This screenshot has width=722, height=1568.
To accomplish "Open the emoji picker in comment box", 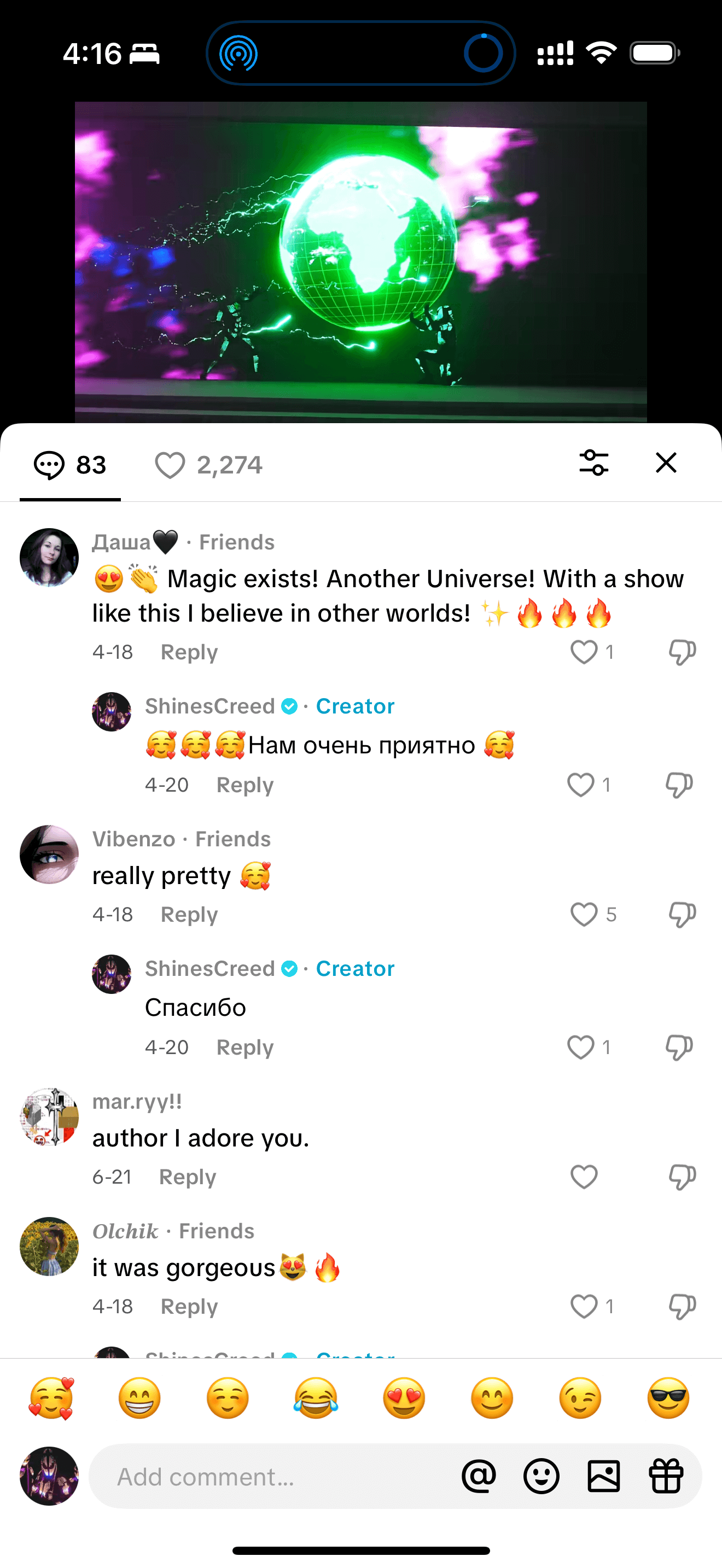I will pyautogui.click(x=541, y=1477).
